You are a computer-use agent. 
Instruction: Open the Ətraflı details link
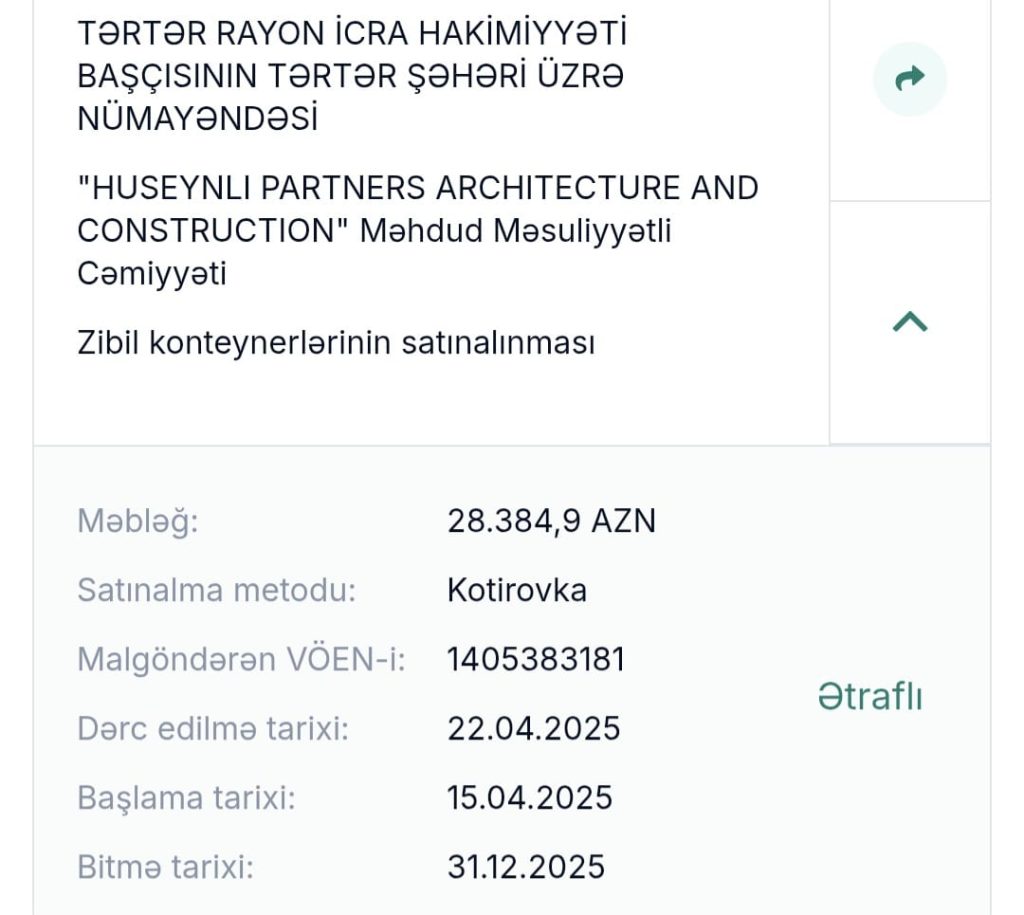click(x=869, y=696)
